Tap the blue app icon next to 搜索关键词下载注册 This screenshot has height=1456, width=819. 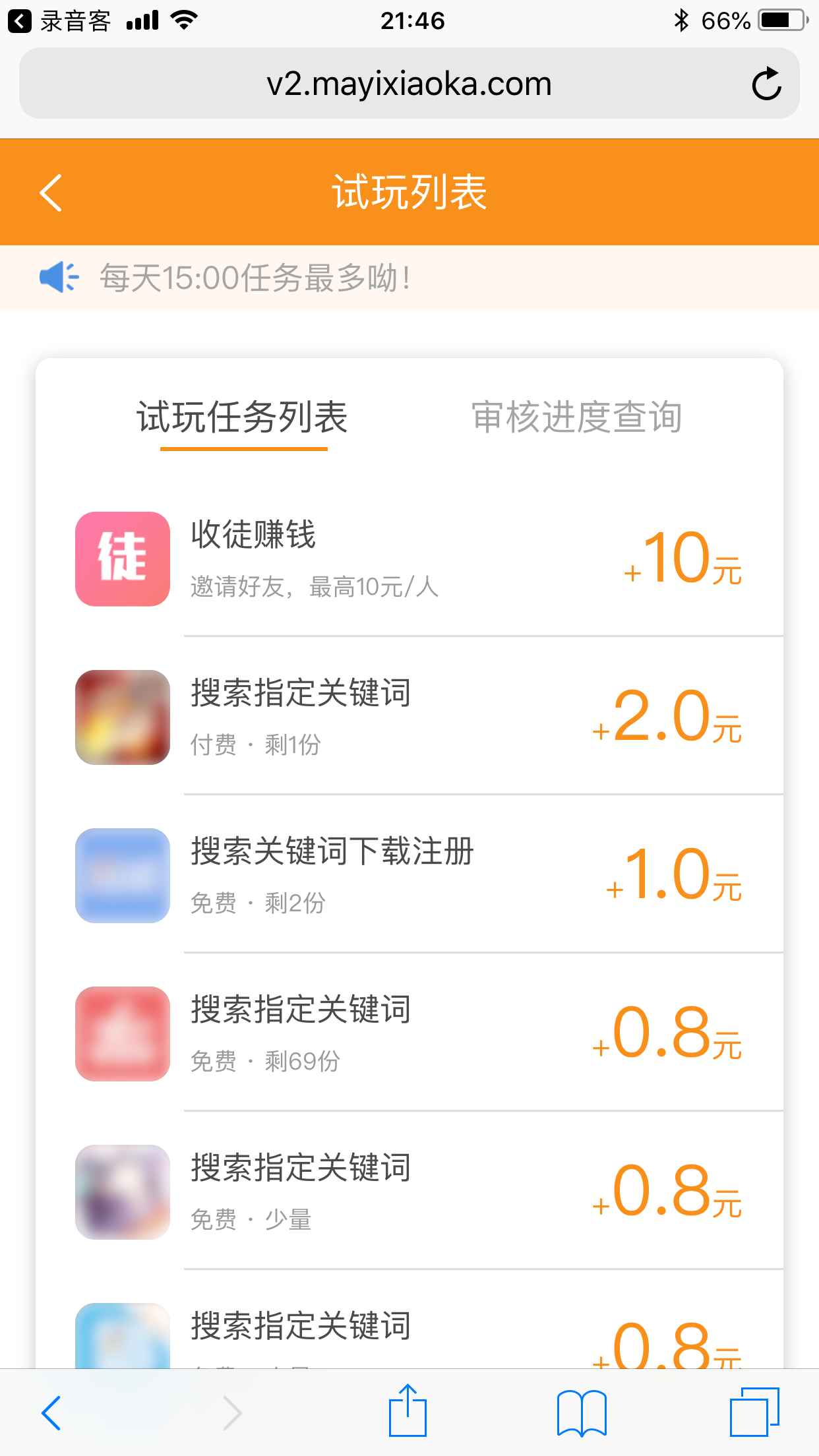[x=122, y=876]
